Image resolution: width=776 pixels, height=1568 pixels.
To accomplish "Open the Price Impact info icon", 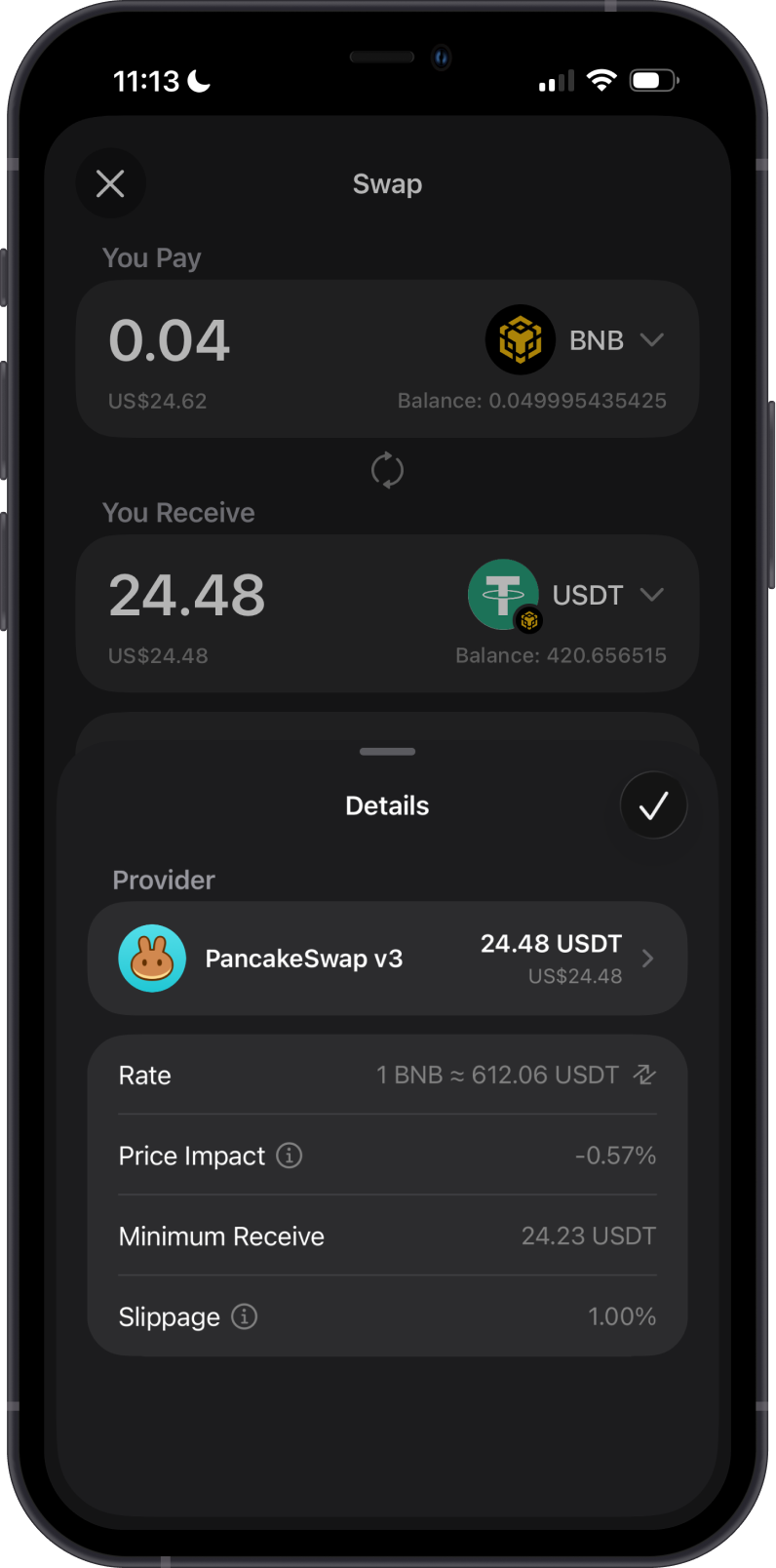I will tap(288, 1156).
